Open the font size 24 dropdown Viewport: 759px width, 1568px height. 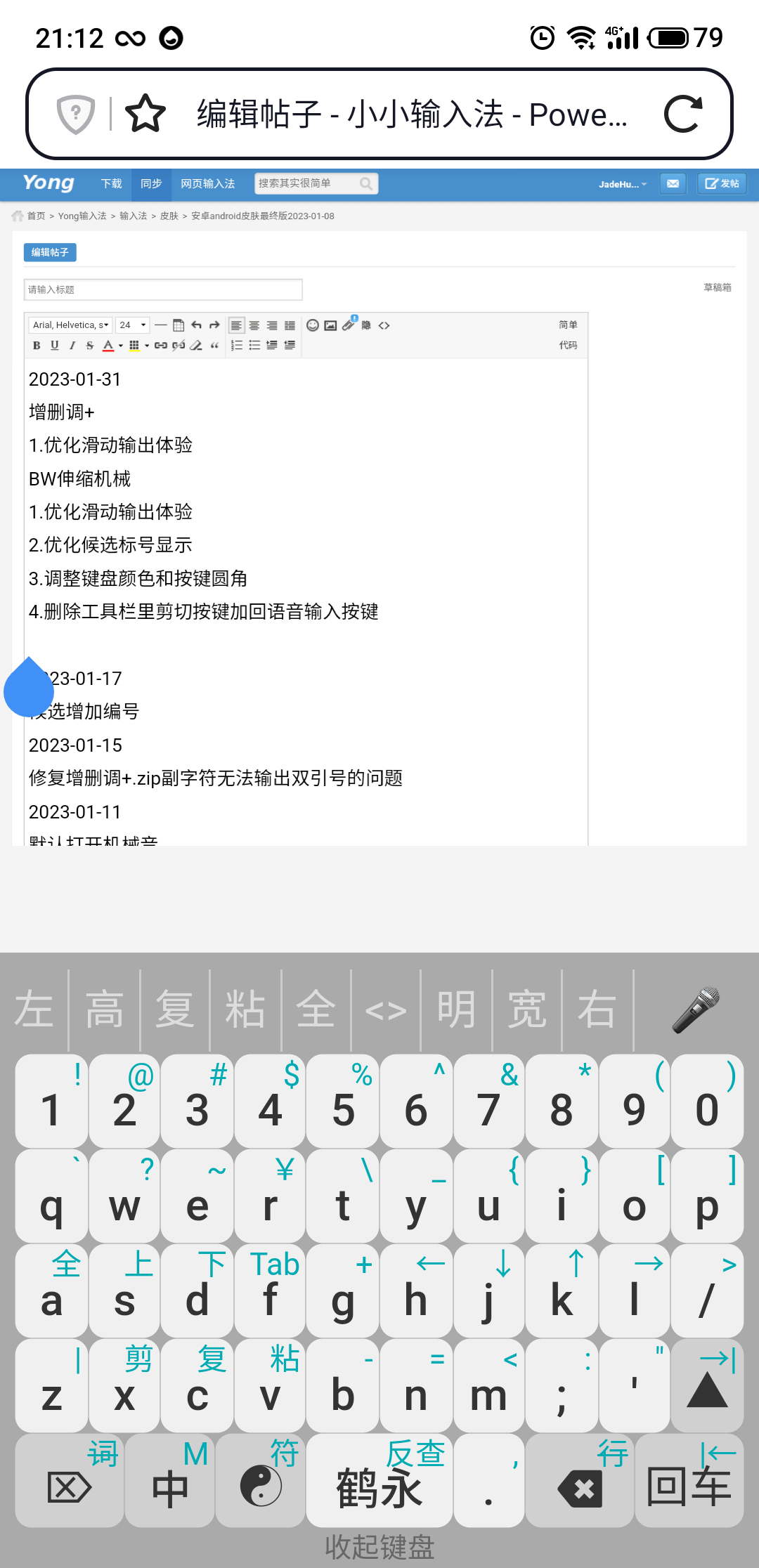pyautogui.click(x=132, y=325)
